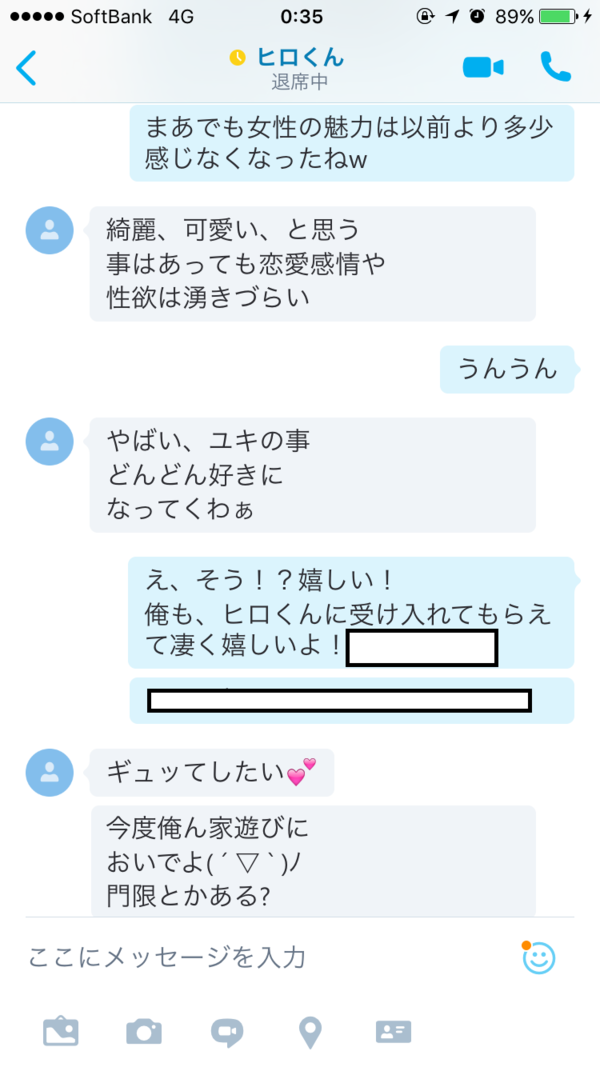Screen dimensions: 600x1067
Task: Record a video message
Action: (x=227, y=1033)
